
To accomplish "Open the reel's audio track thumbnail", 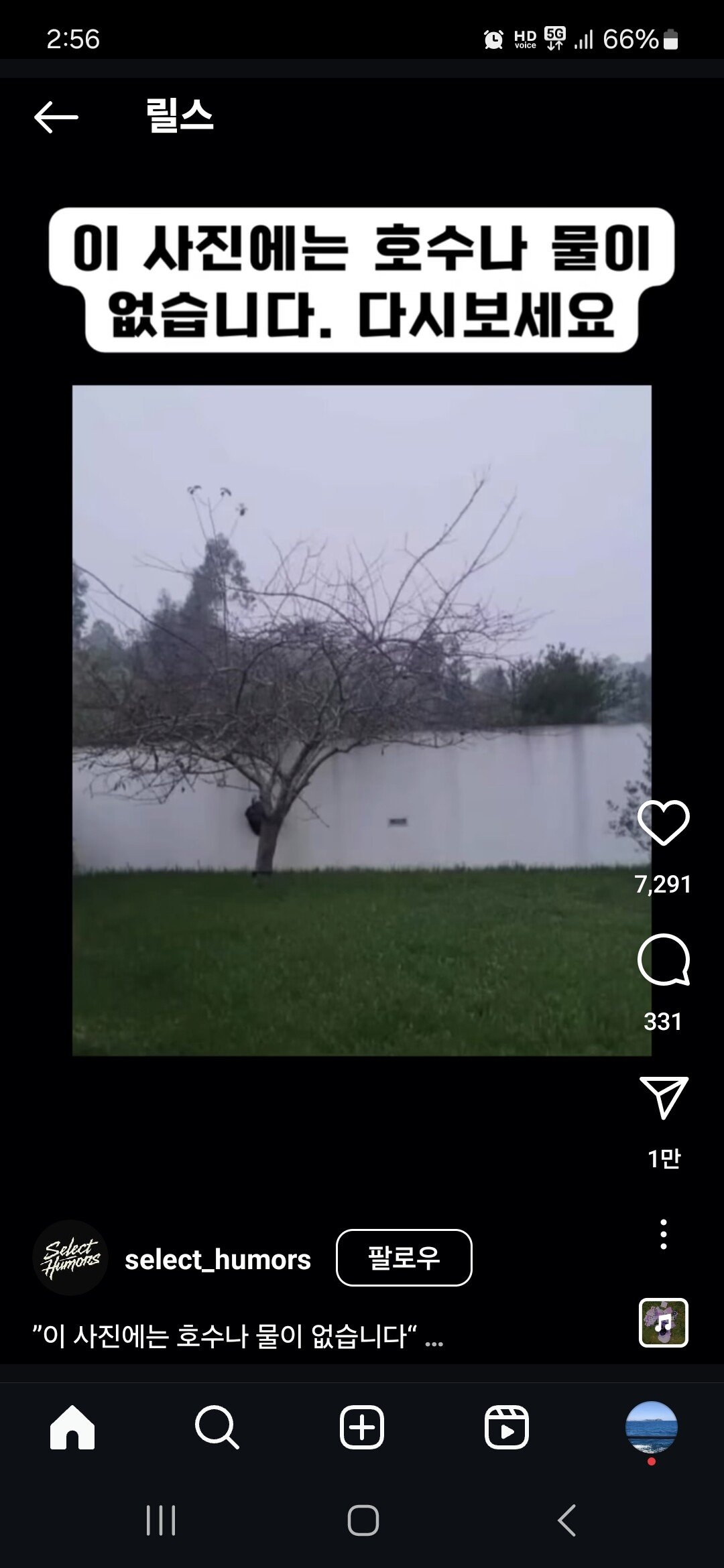I will coord(663,1322).
